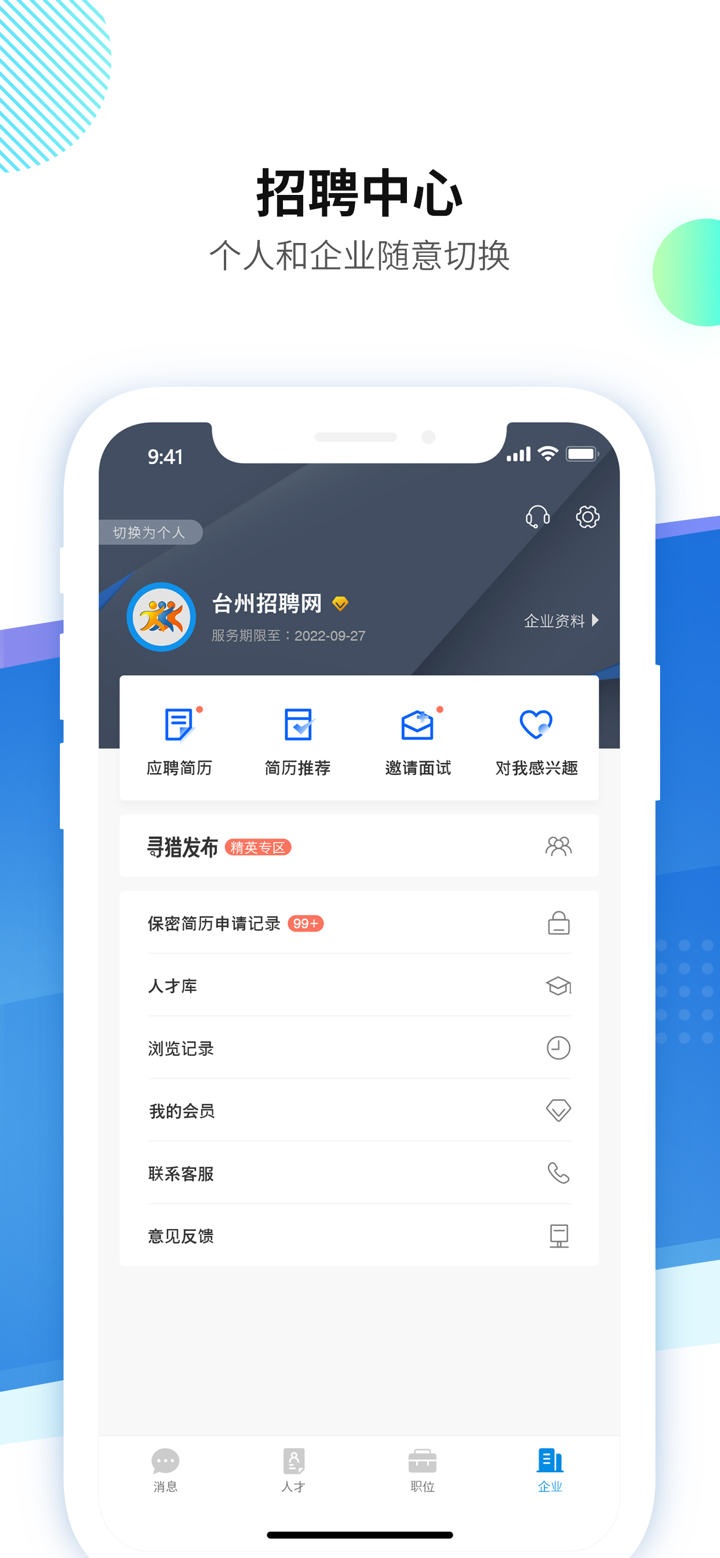The height and width of the screenshot is (1558, 720).
Task: Select the 简历推荐 resume recommendation icon
Action: coord(297,737)
